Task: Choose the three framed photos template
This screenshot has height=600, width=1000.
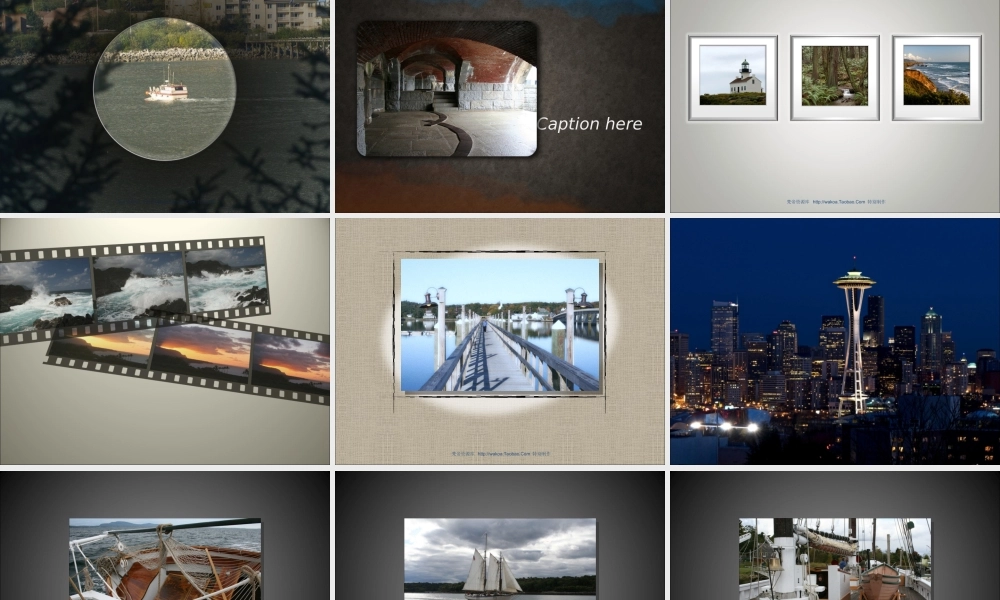Action: click(834, 105)
